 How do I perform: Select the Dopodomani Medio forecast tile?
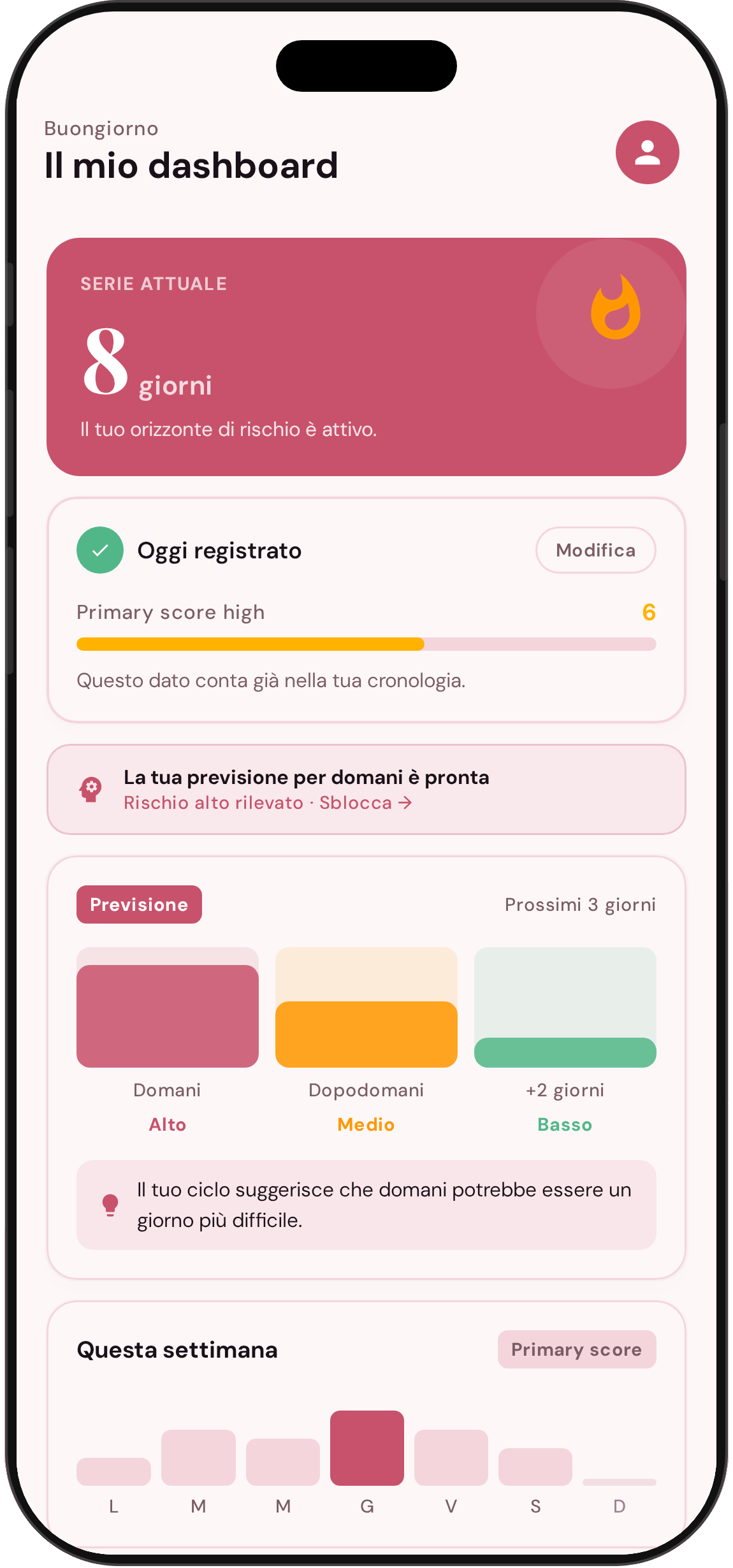366,1041
